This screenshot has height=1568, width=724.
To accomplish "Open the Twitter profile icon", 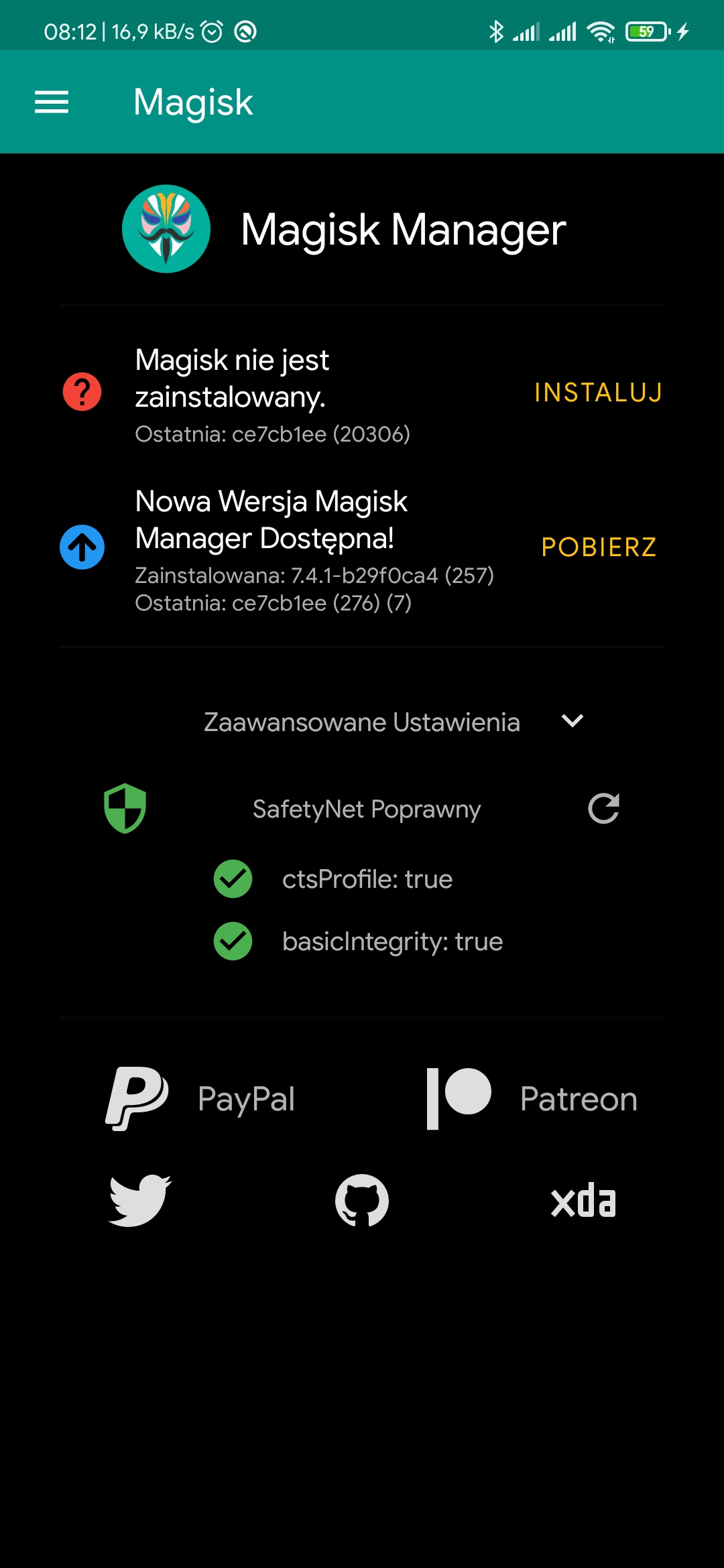I will [x=140, y=1200].
